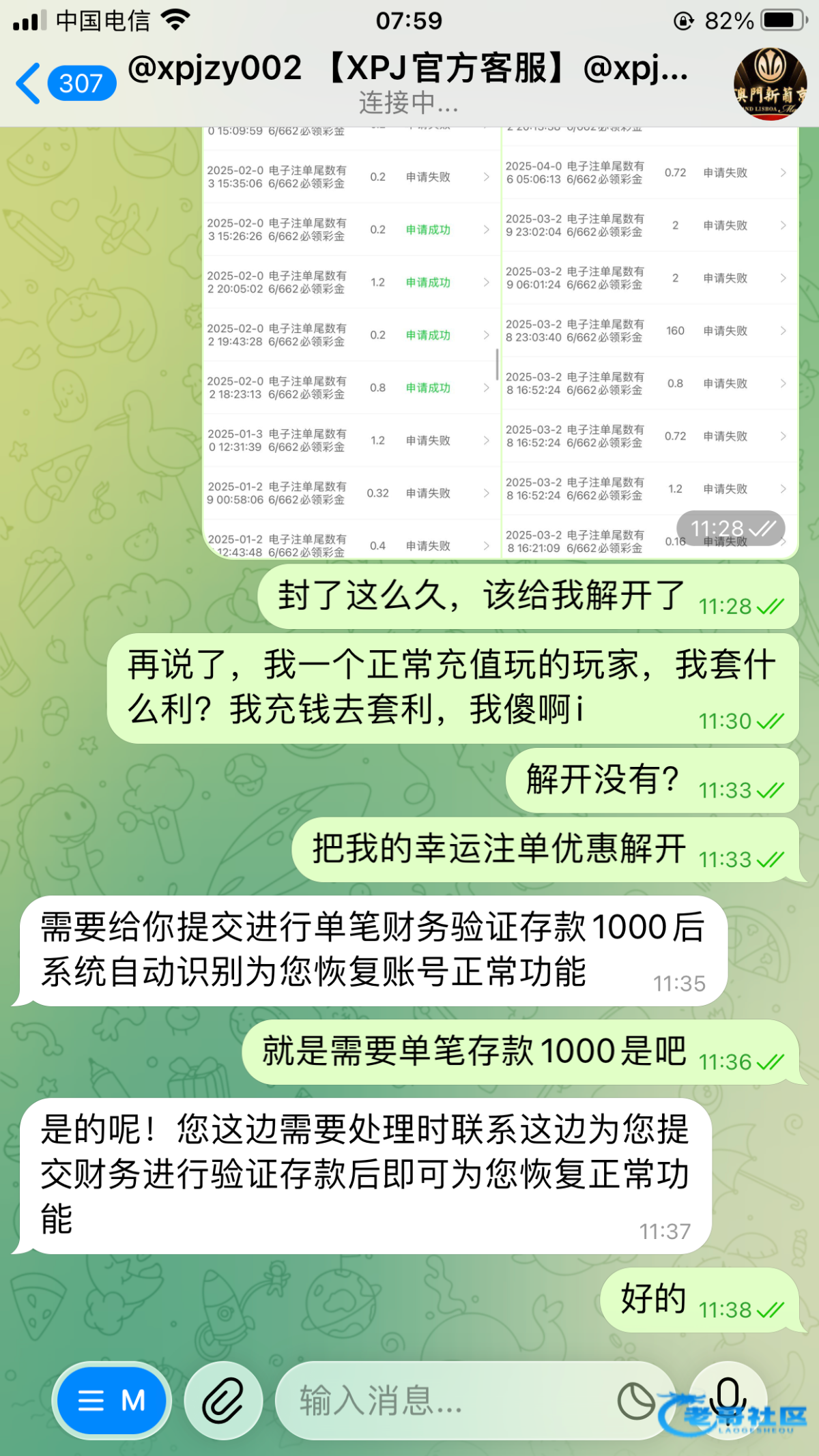Image resolution: width=819 pixels, height=1456 pixels.
Task: Open the scheduled message clock icon
Action: coord(636,1401)
